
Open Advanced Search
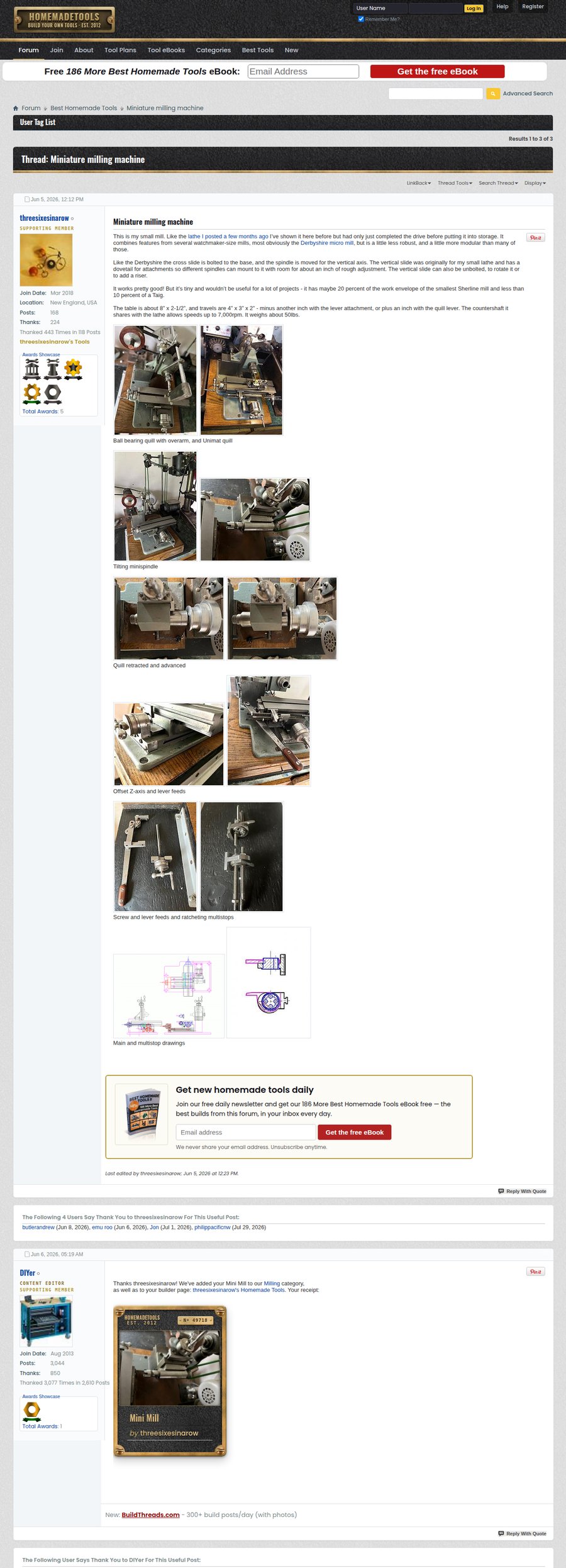tap(528, 94)
